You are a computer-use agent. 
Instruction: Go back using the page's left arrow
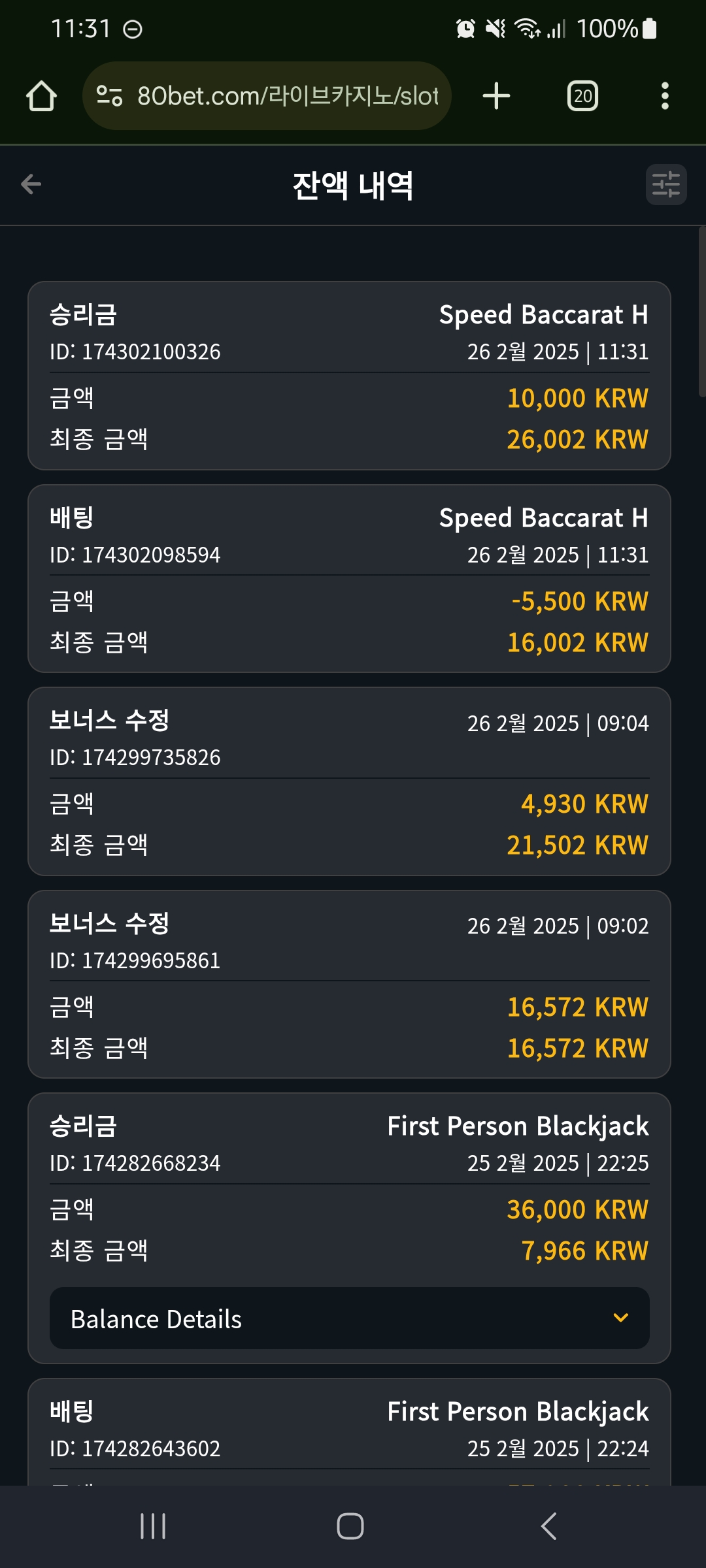31,184
